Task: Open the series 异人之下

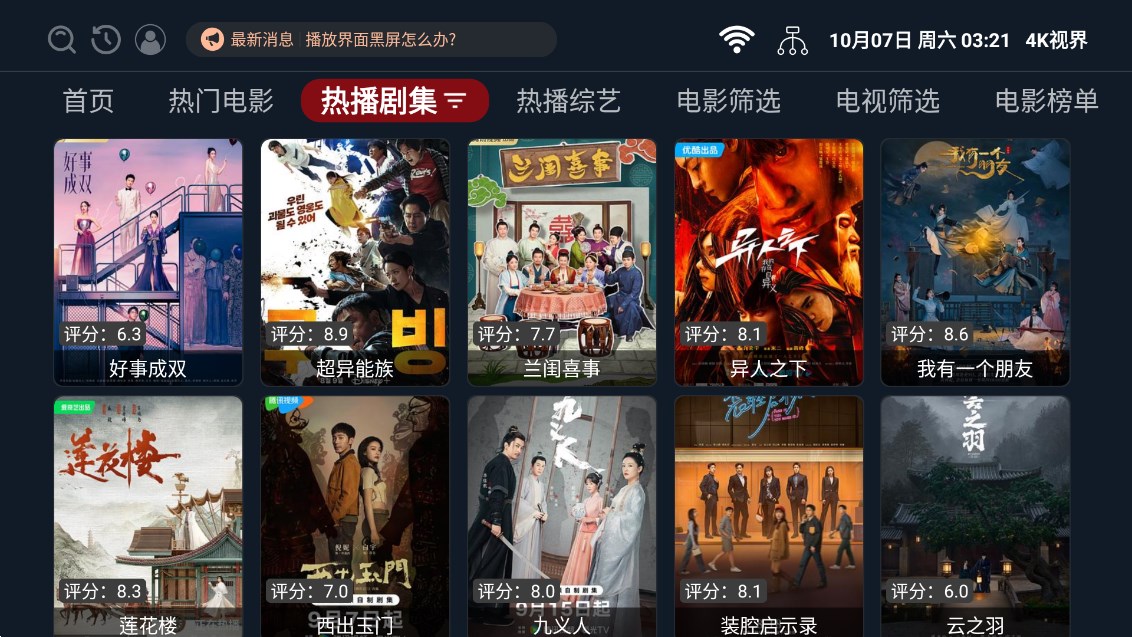Action: [x=769, y=262]
